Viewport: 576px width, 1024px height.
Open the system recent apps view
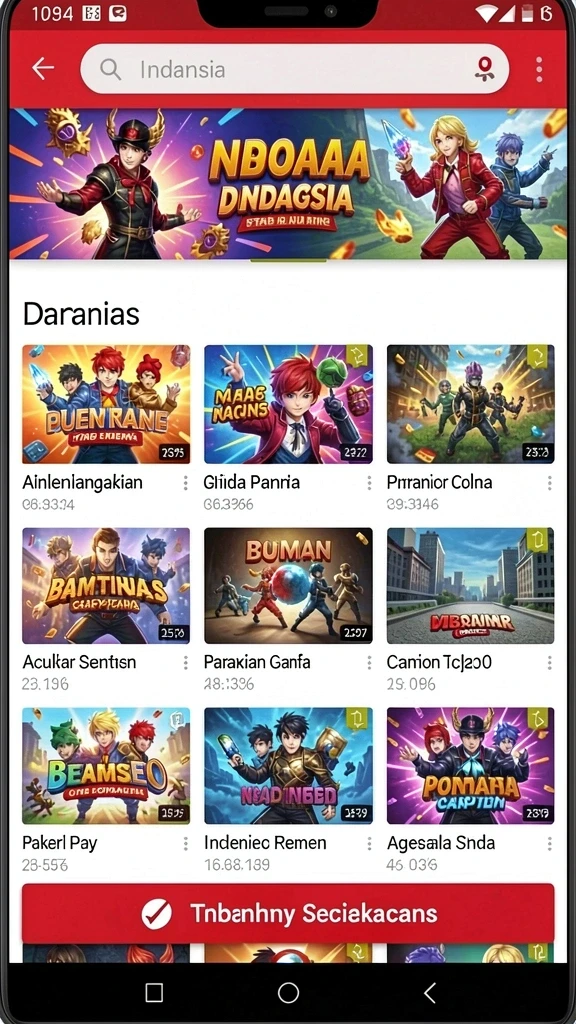point(154,993)
